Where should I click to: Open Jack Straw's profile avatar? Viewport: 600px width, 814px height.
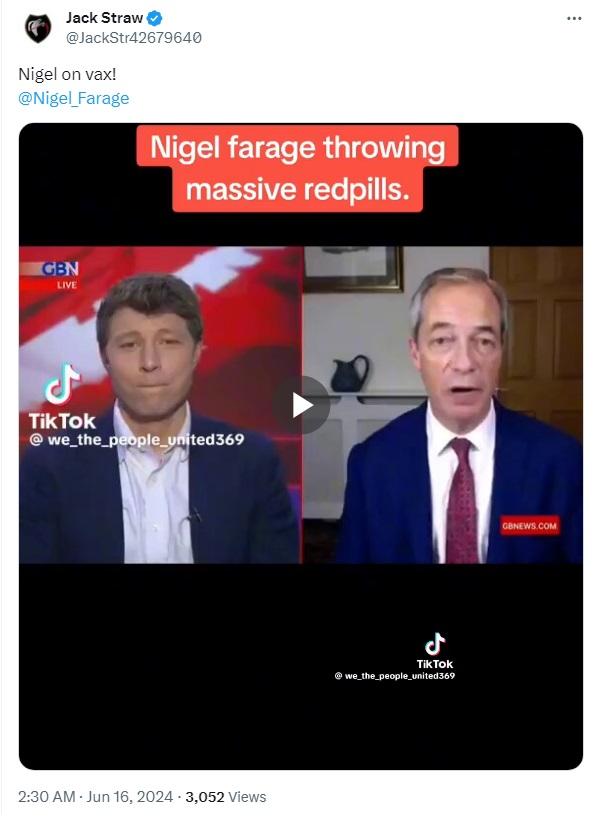click(x=38, y=27)
